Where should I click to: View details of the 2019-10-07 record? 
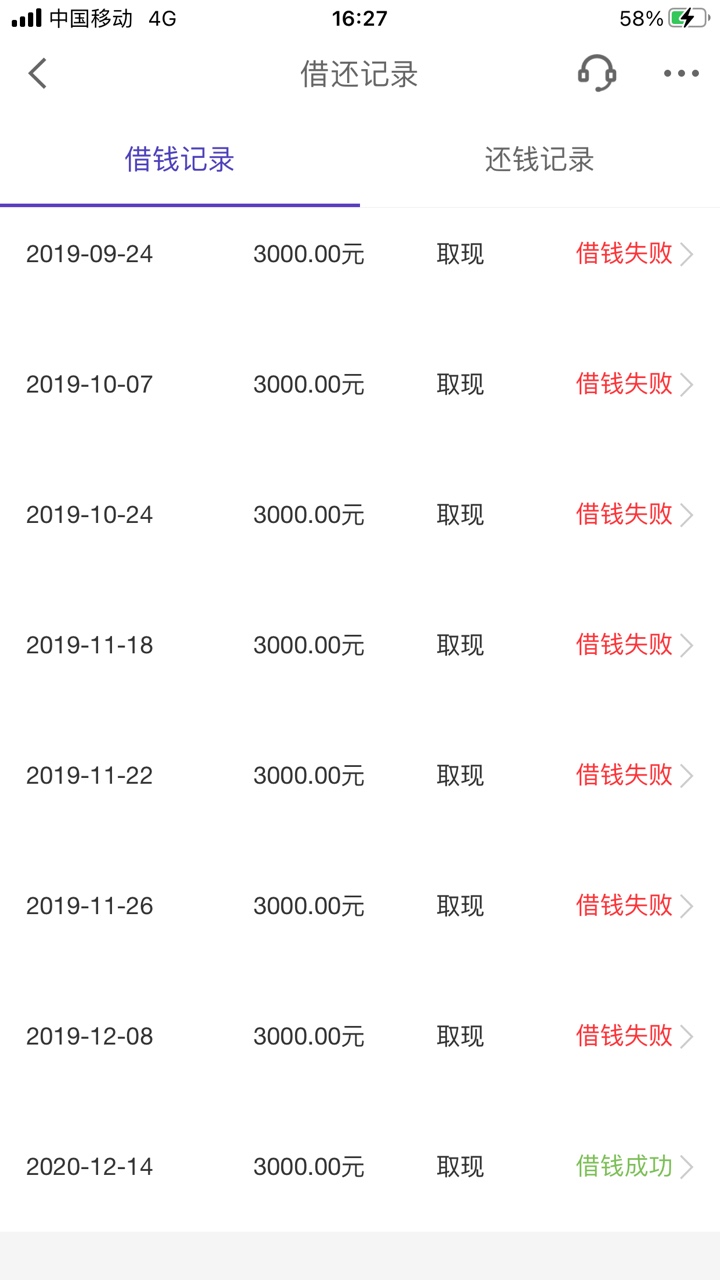[360, 384]
